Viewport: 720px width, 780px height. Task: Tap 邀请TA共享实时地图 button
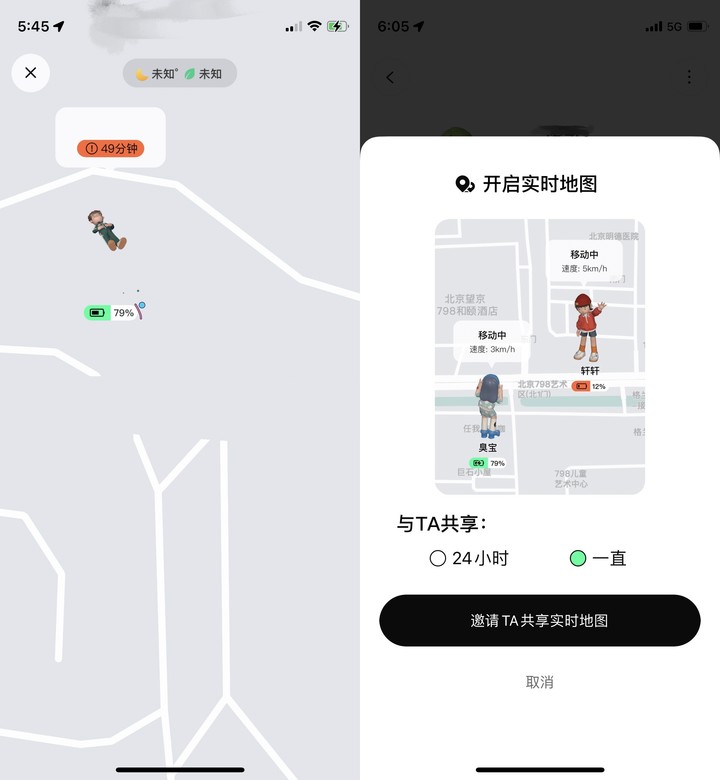point(539,621)
